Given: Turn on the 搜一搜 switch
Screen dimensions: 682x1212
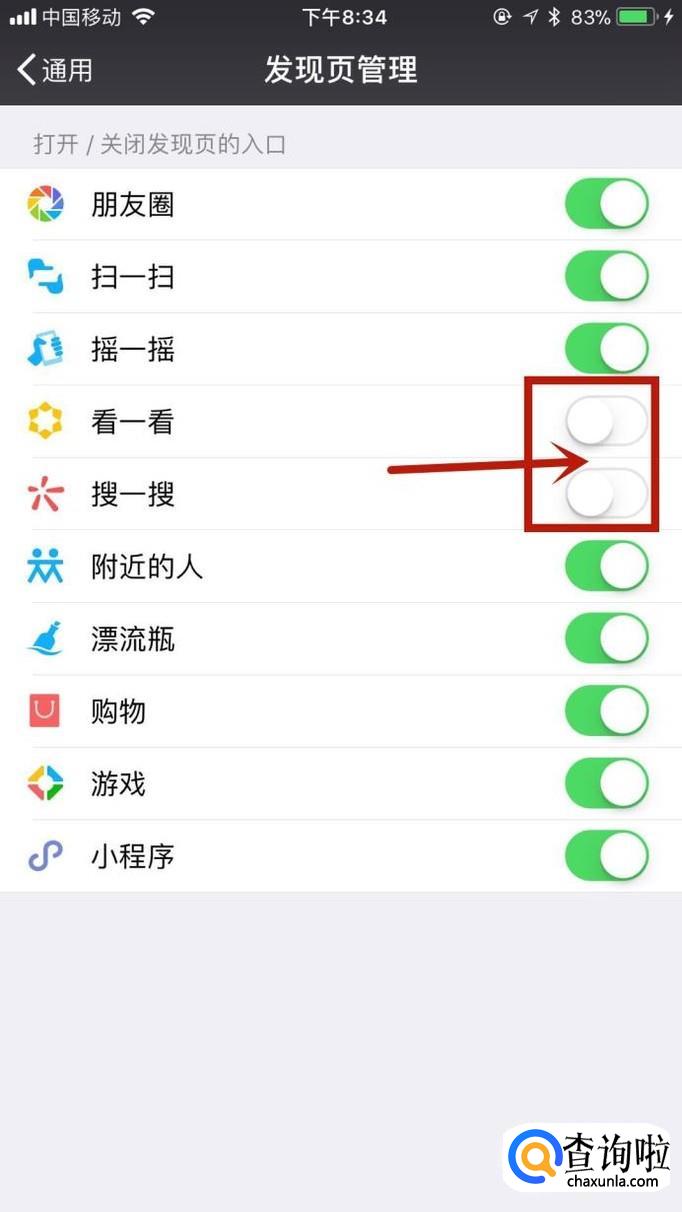Looking at the screenshot, I should (606, 494).
